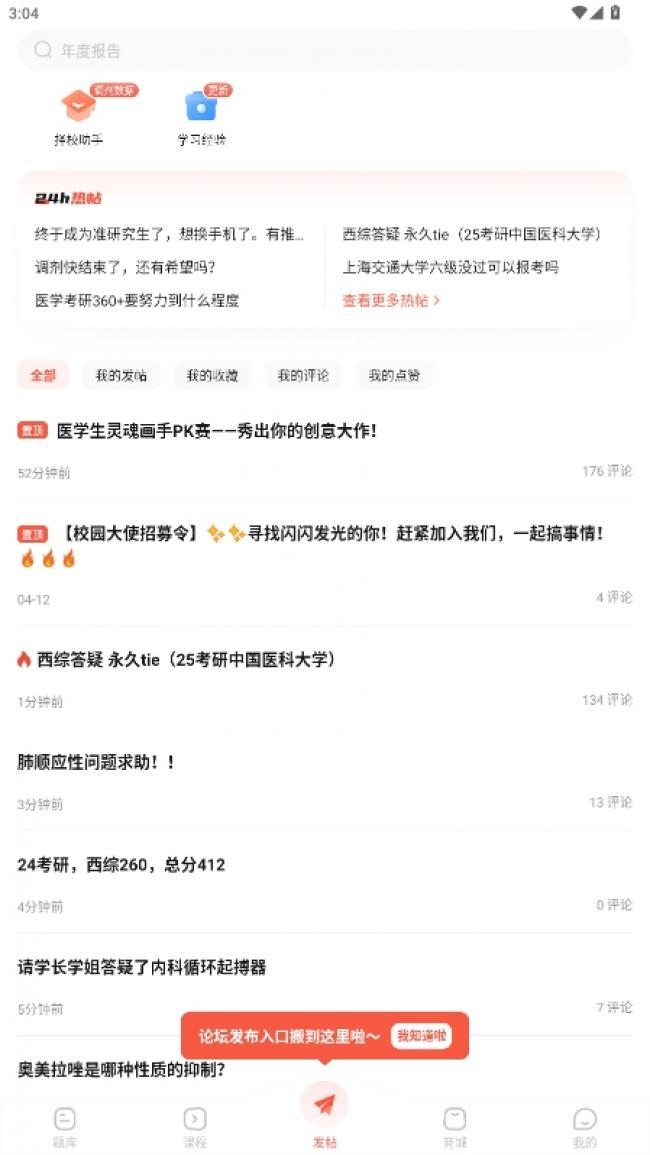
Task: Open hot post 医学考研360+要努力到什么程度
Action: tap(137, 300)
